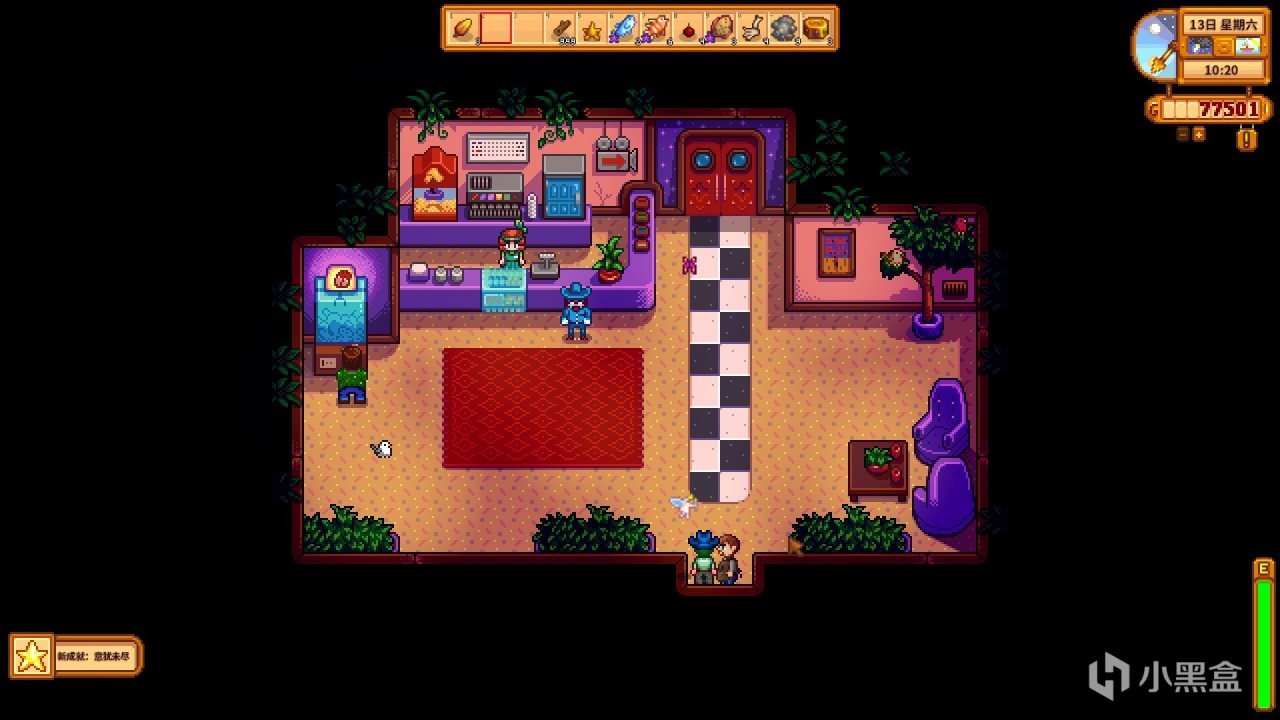
Task: Select the gold star item in toolbar
Action: tap(592, 28)
